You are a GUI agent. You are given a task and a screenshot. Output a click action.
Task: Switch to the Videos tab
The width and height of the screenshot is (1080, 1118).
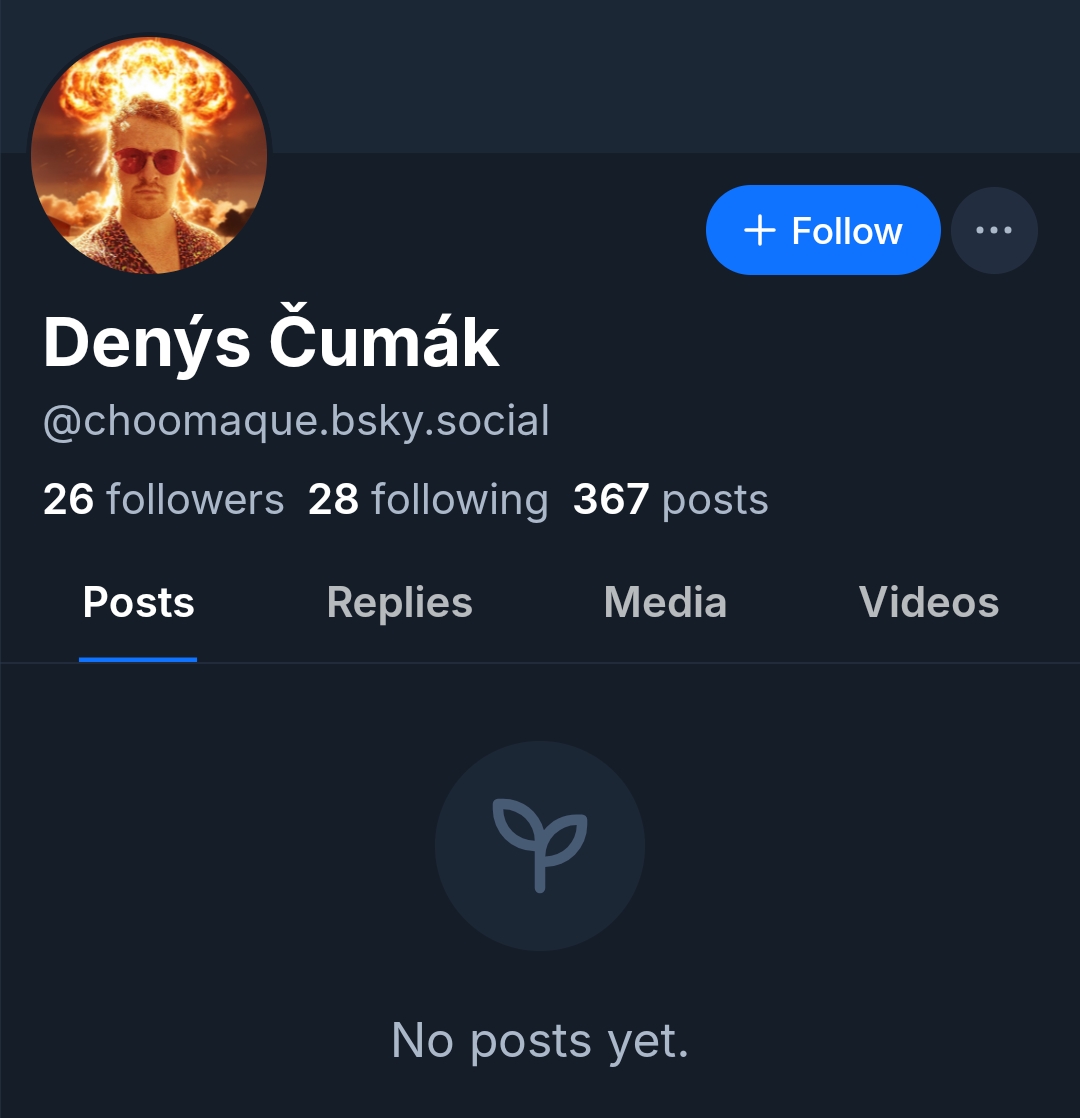point(928,603)
